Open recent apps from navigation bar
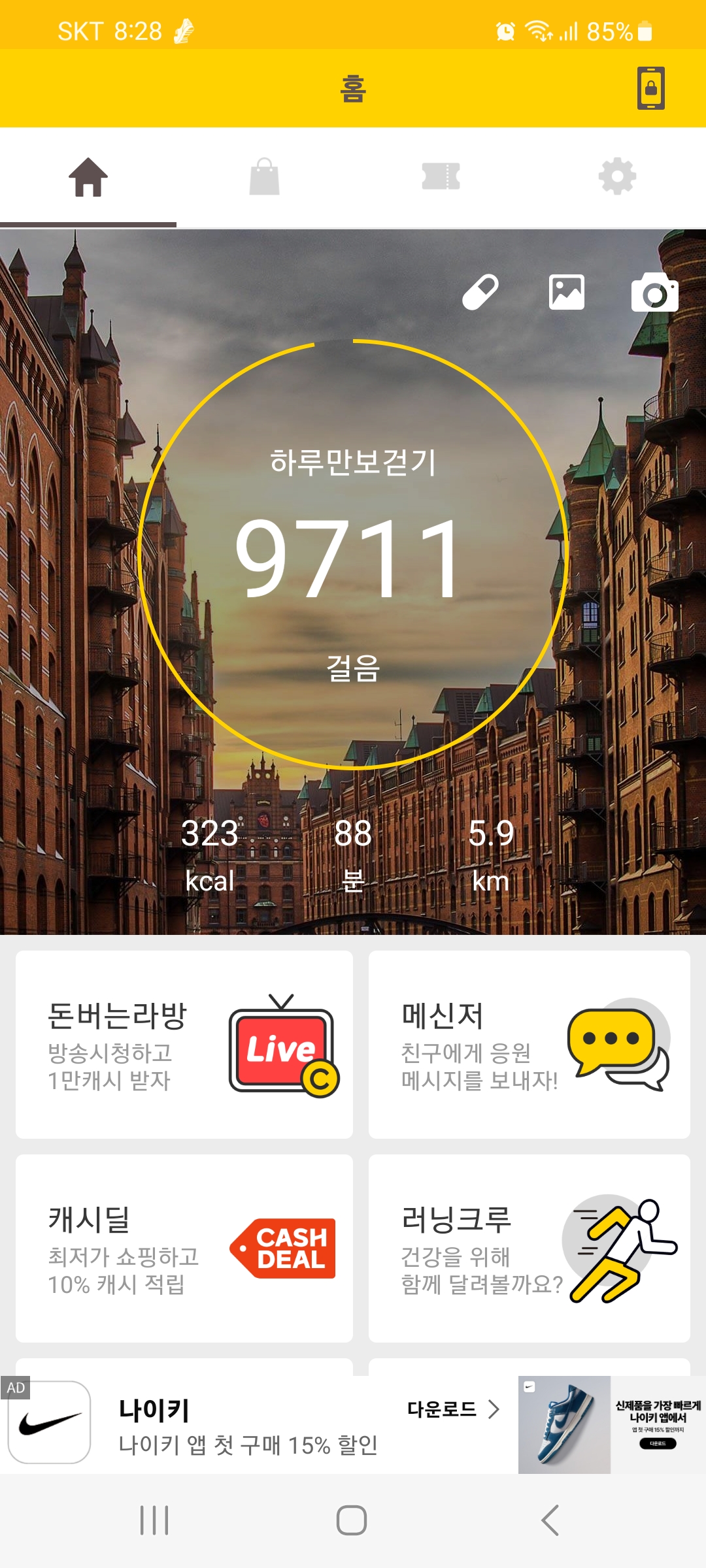This screenshot has height=1568, width=706. coord(155,1520)
